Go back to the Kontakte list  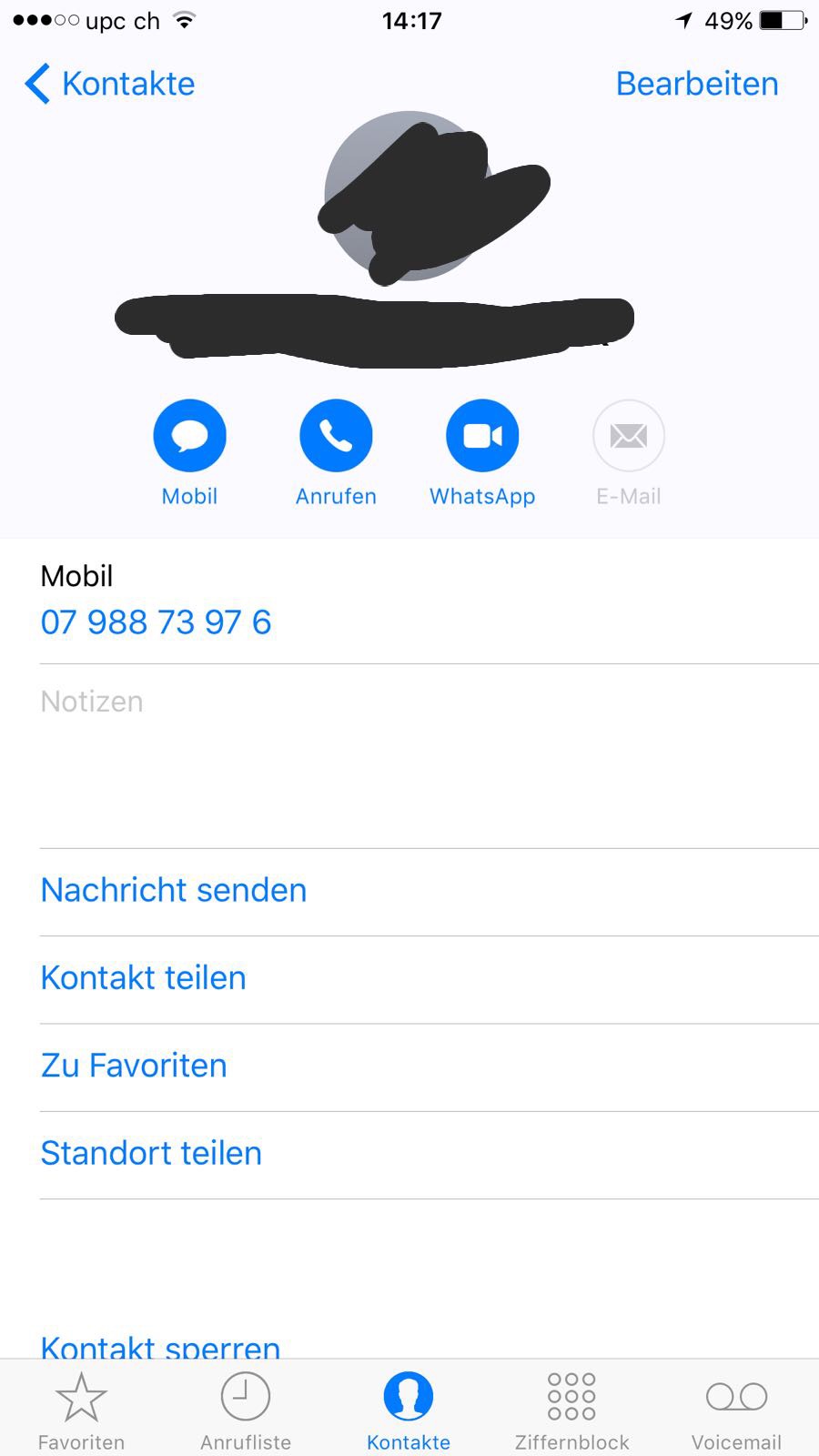click(109, 84)
